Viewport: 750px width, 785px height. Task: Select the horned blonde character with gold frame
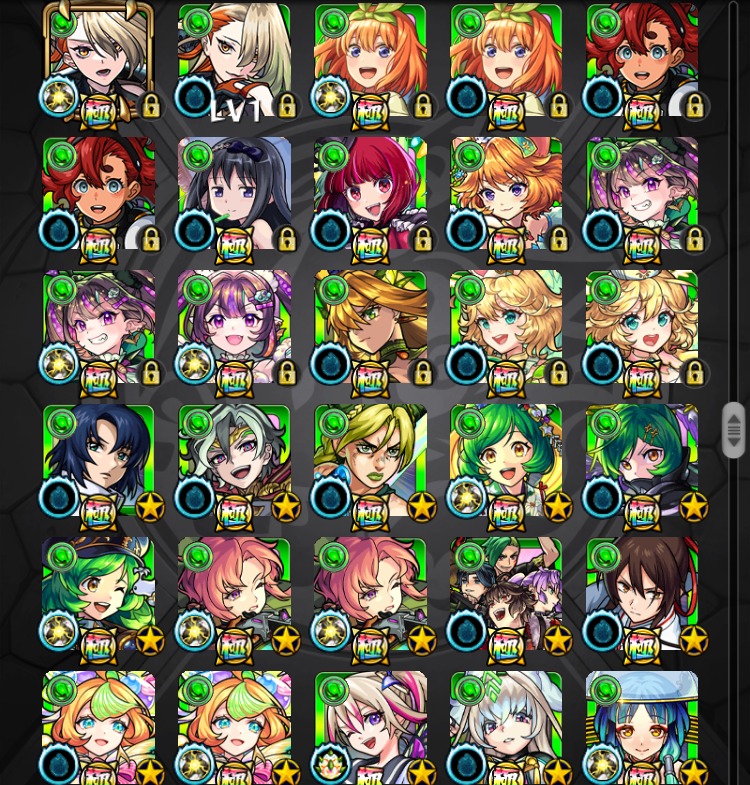coord(98,60)
